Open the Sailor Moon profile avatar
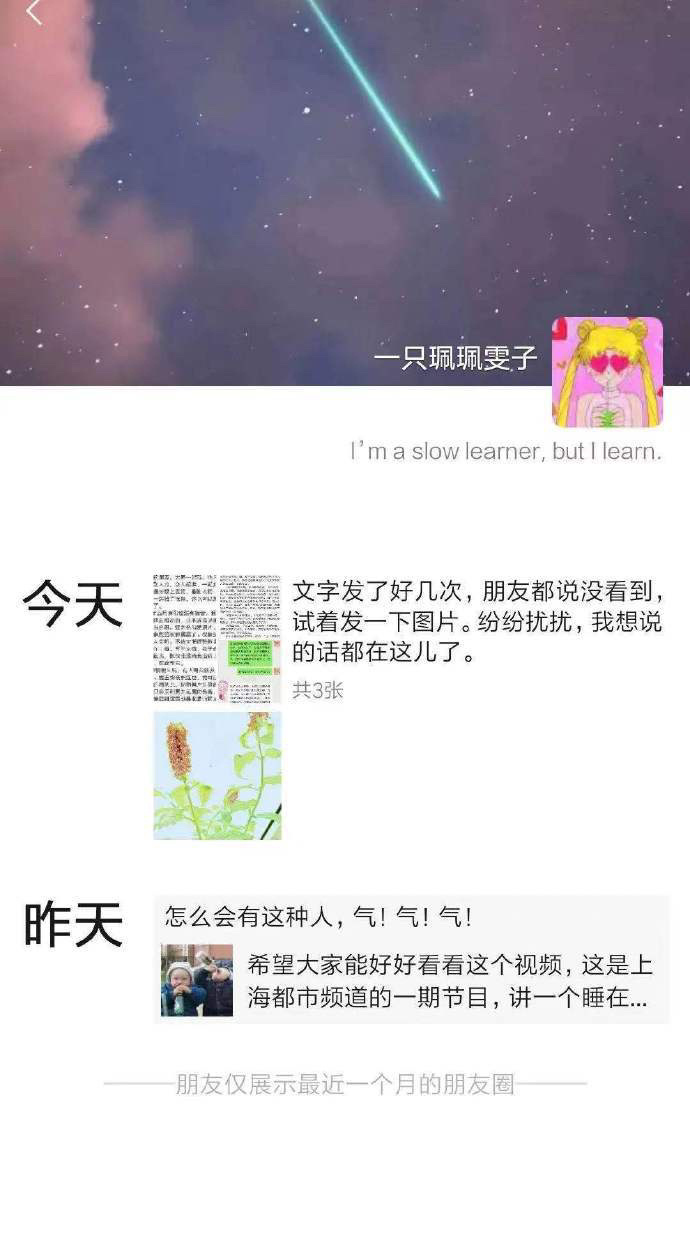This screenshot has width=690, height=1246. (607, 372)
